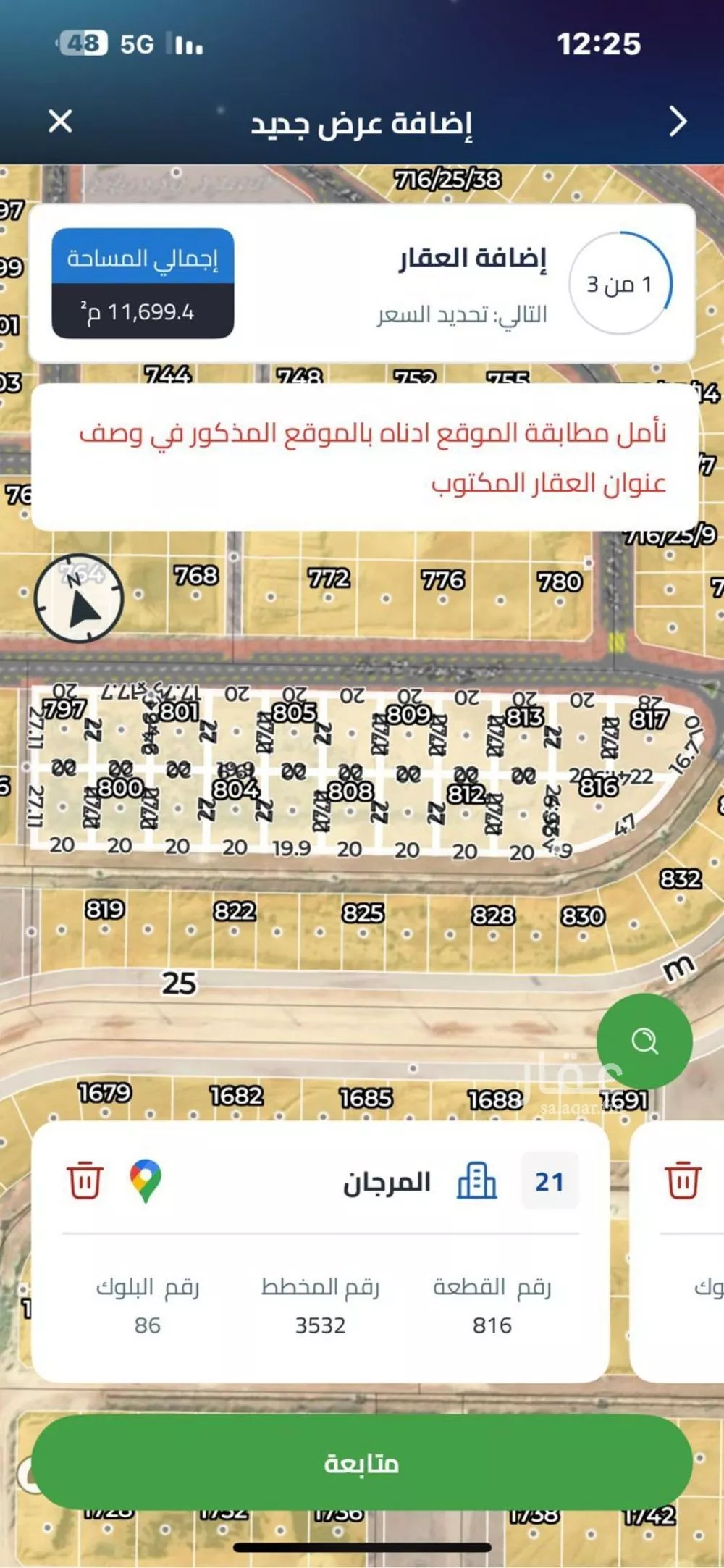Tap the back arrow in the header
The width and height of the screenshot is (724, 1568).
(x=675, y=122)
